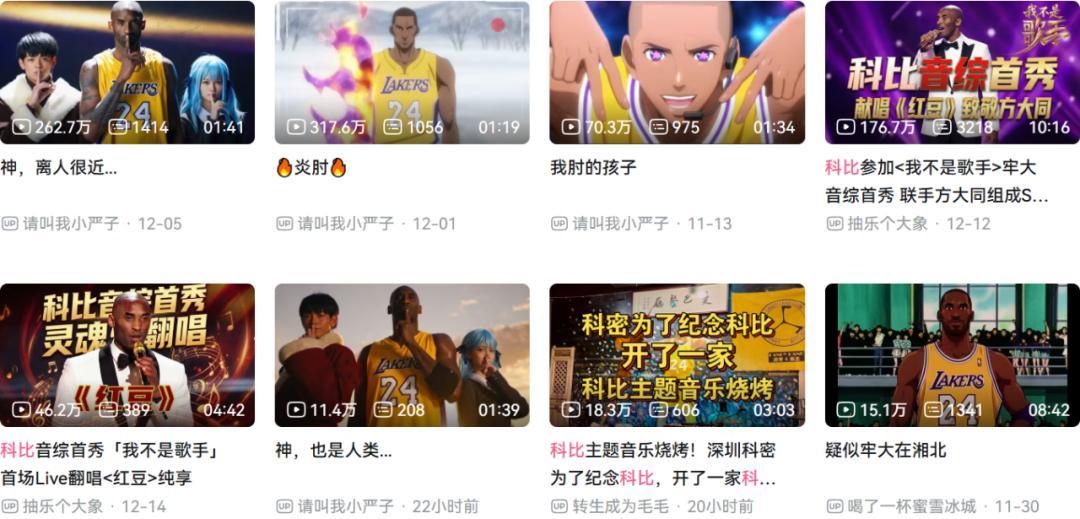Play the 炎肘 video
The width and height of the screenshot is (1080, 519).
pos(402,72)
